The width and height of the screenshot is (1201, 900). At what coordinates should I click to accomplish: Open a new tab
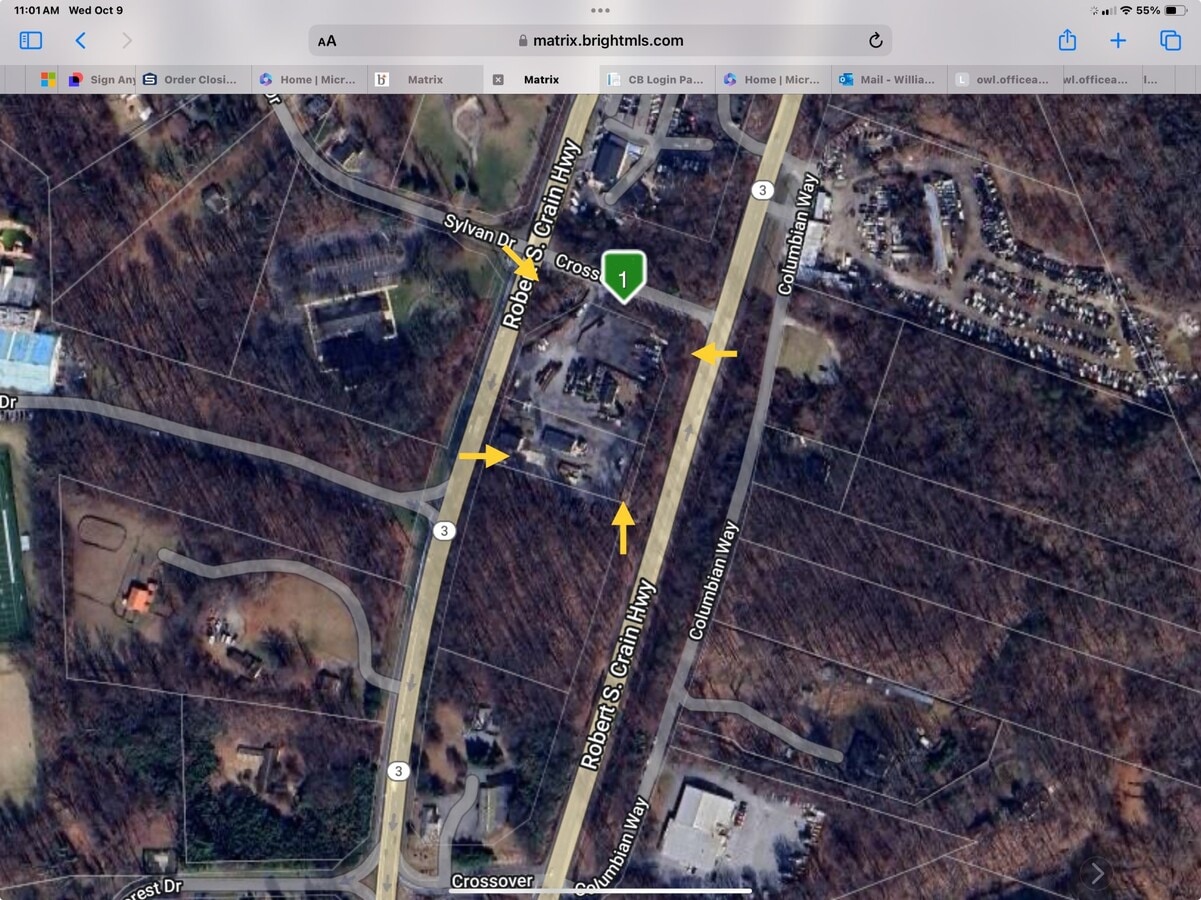1118,41
